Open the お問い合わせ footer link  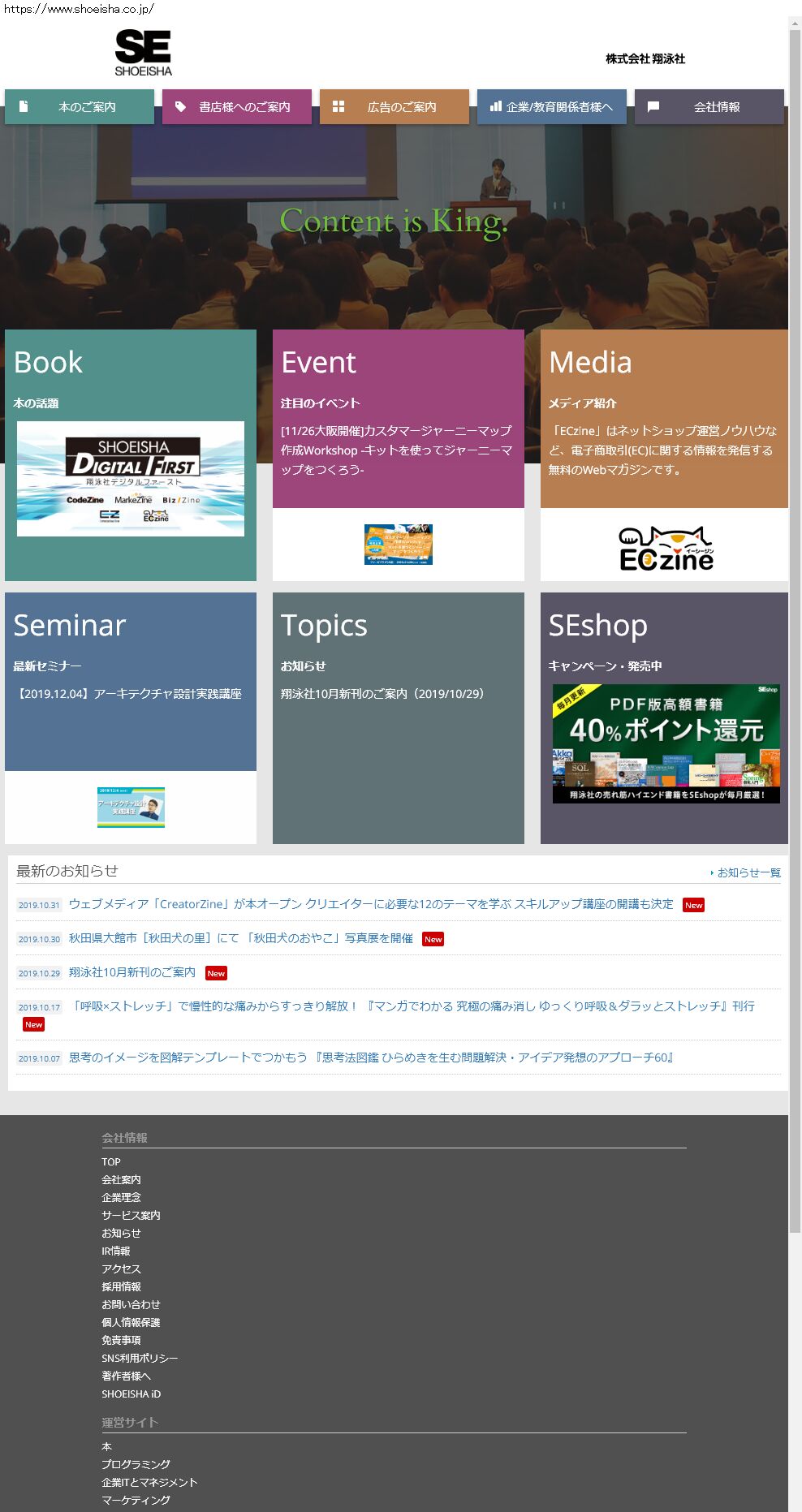(131, 1305)
